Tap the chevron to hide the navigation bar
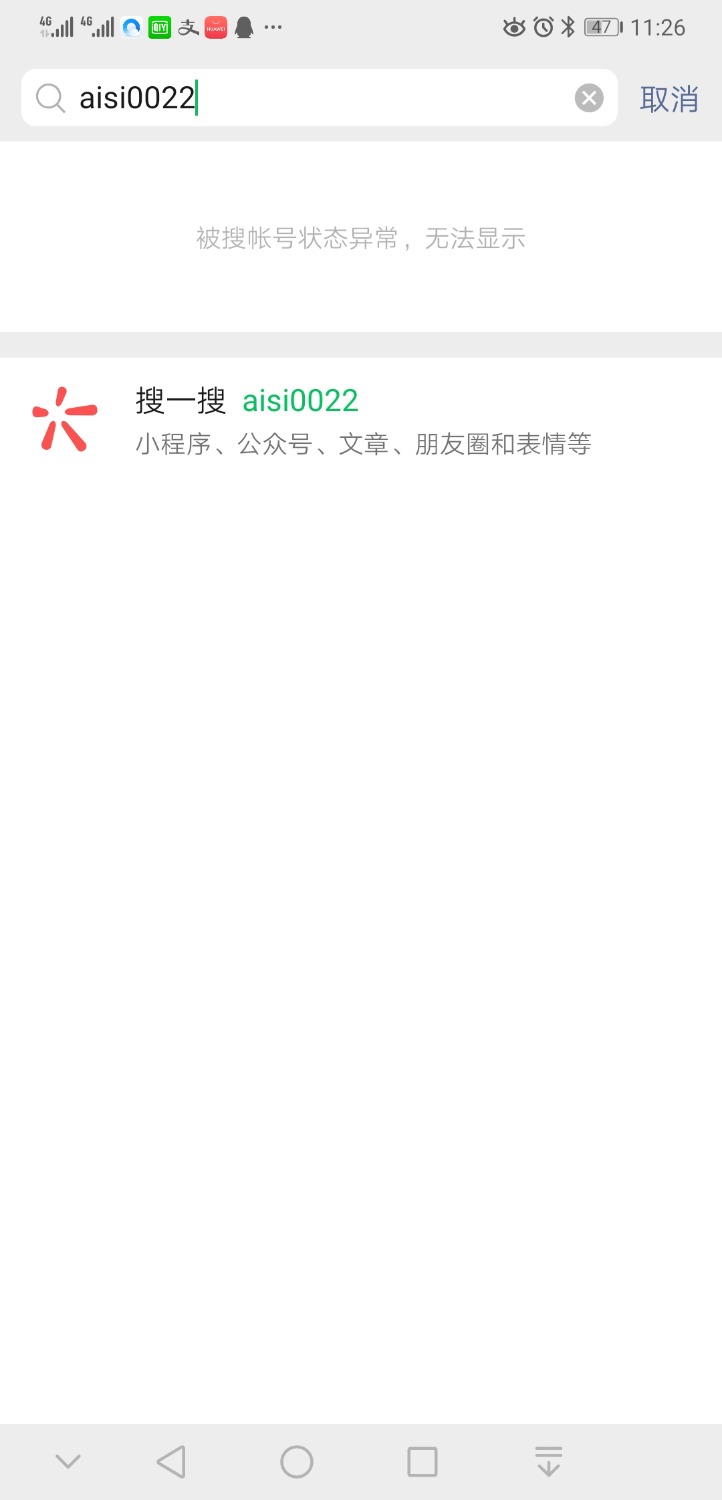This screenshot has width=722, height=1500. click(x=68, y=1460)
